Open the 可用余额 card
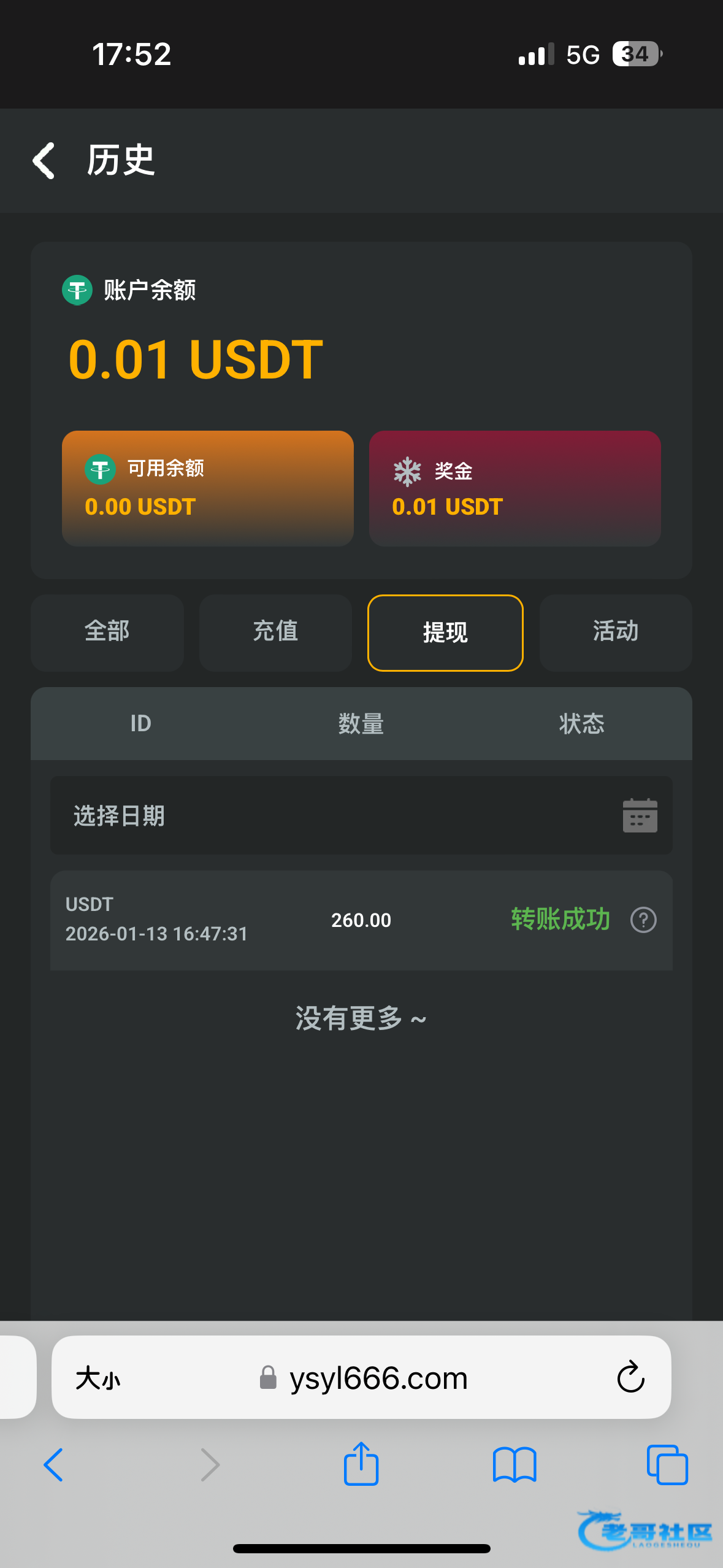This screenshot has height=1568, width=723. pyautogui.click(x=207, y=488)
